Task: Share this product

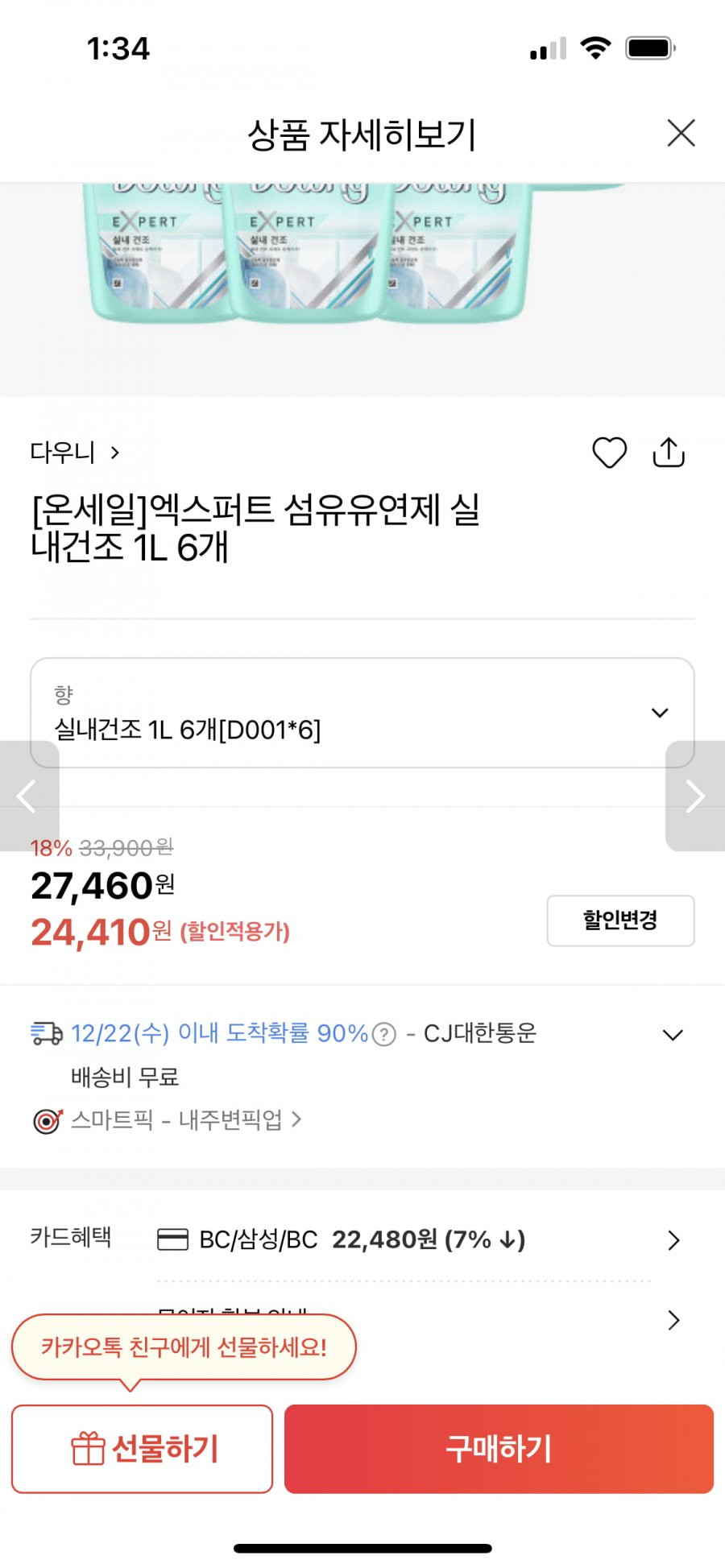Action: pos(669,453)
